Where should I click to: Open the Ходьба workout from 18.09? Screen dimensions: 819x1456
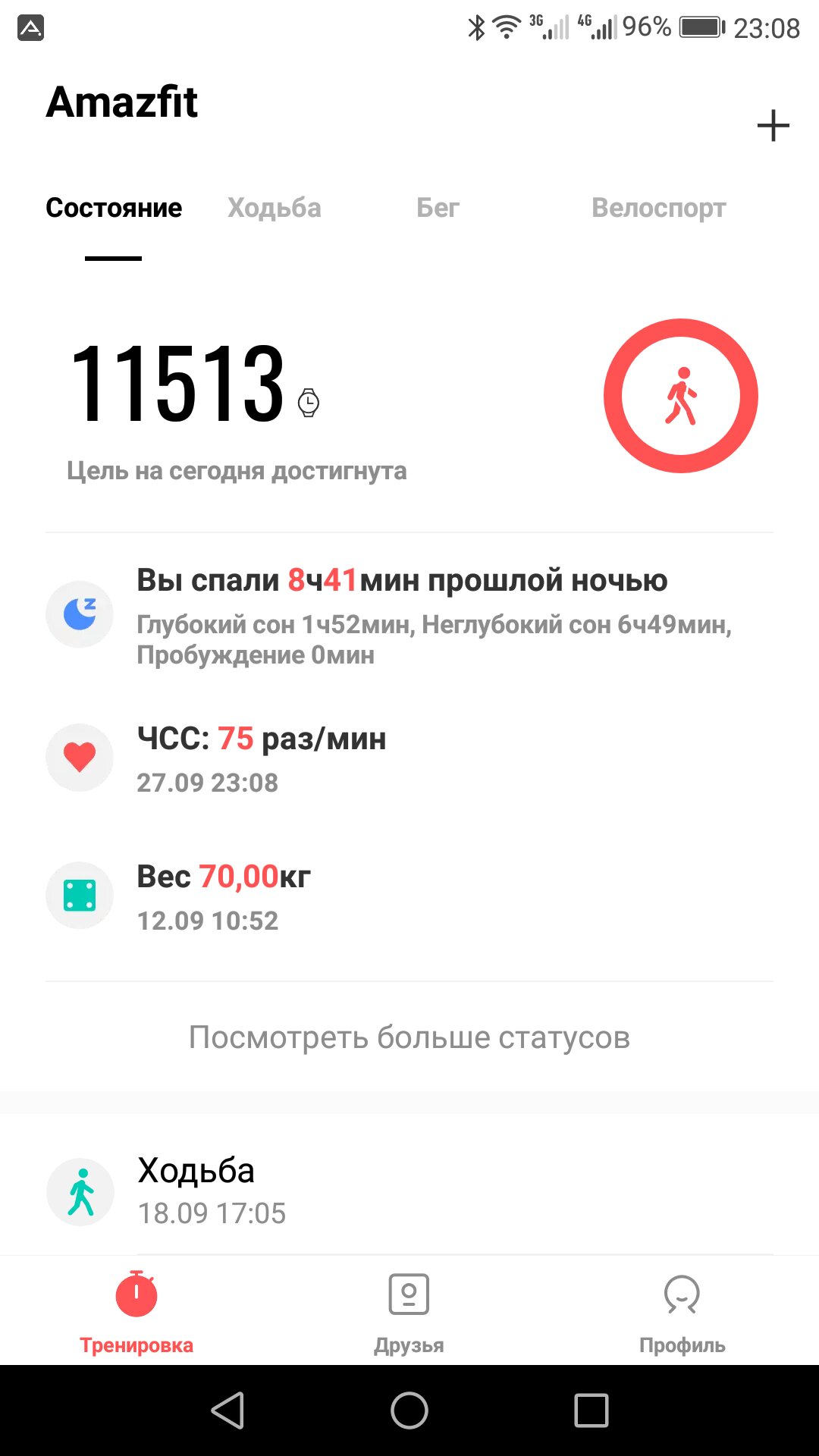[x=409, y=1191]
